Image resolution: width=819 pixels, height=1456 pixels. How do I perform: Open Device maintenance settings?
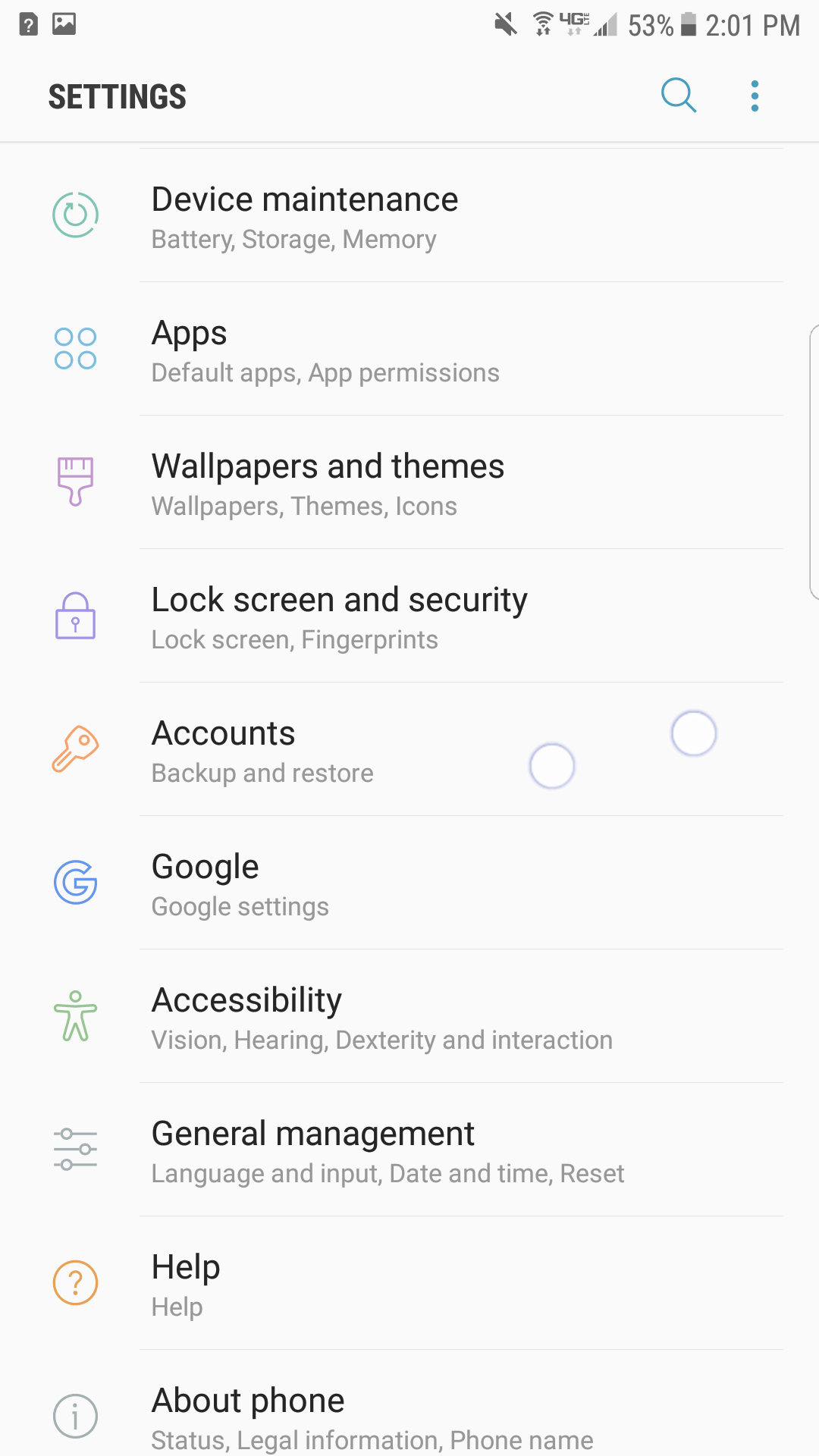(x=304, y=216)
